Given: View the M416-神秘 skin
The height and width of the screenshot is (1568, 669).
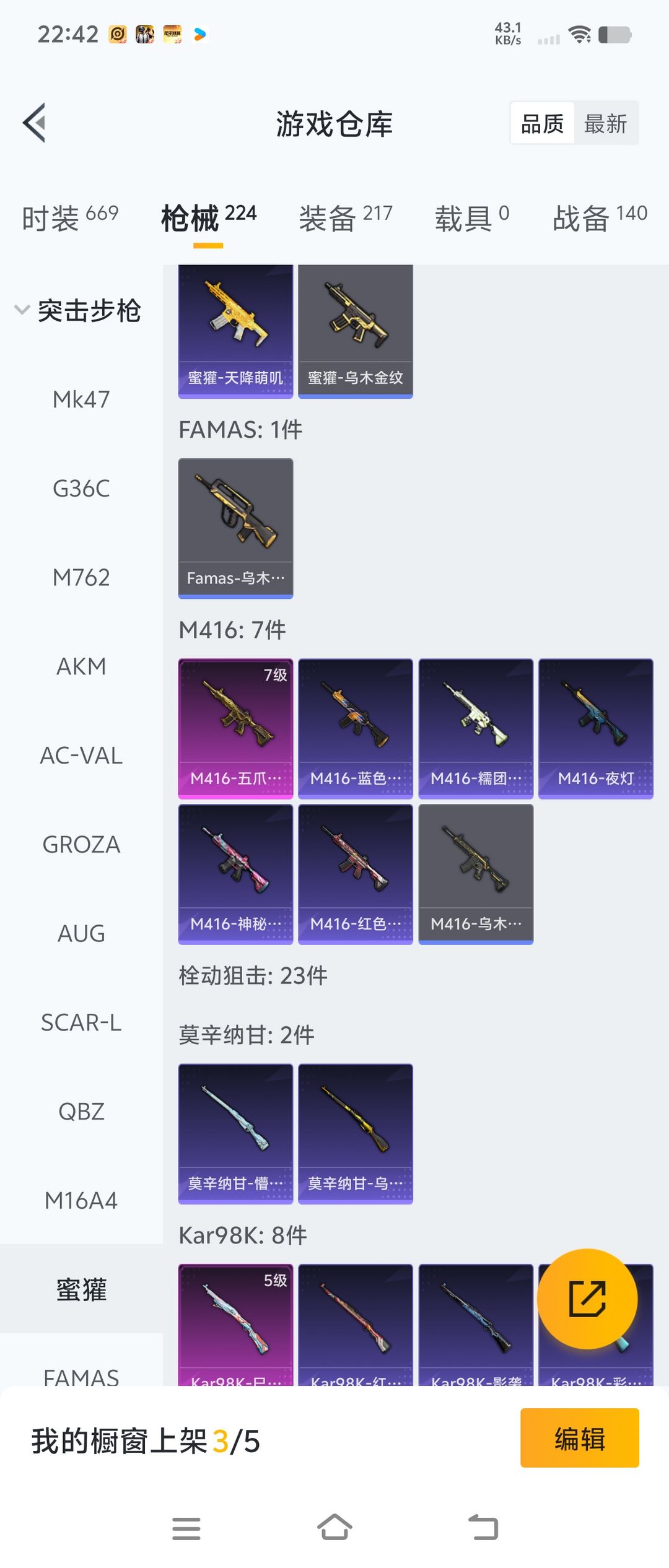Looking at the screenshot, I should [235, 874].
